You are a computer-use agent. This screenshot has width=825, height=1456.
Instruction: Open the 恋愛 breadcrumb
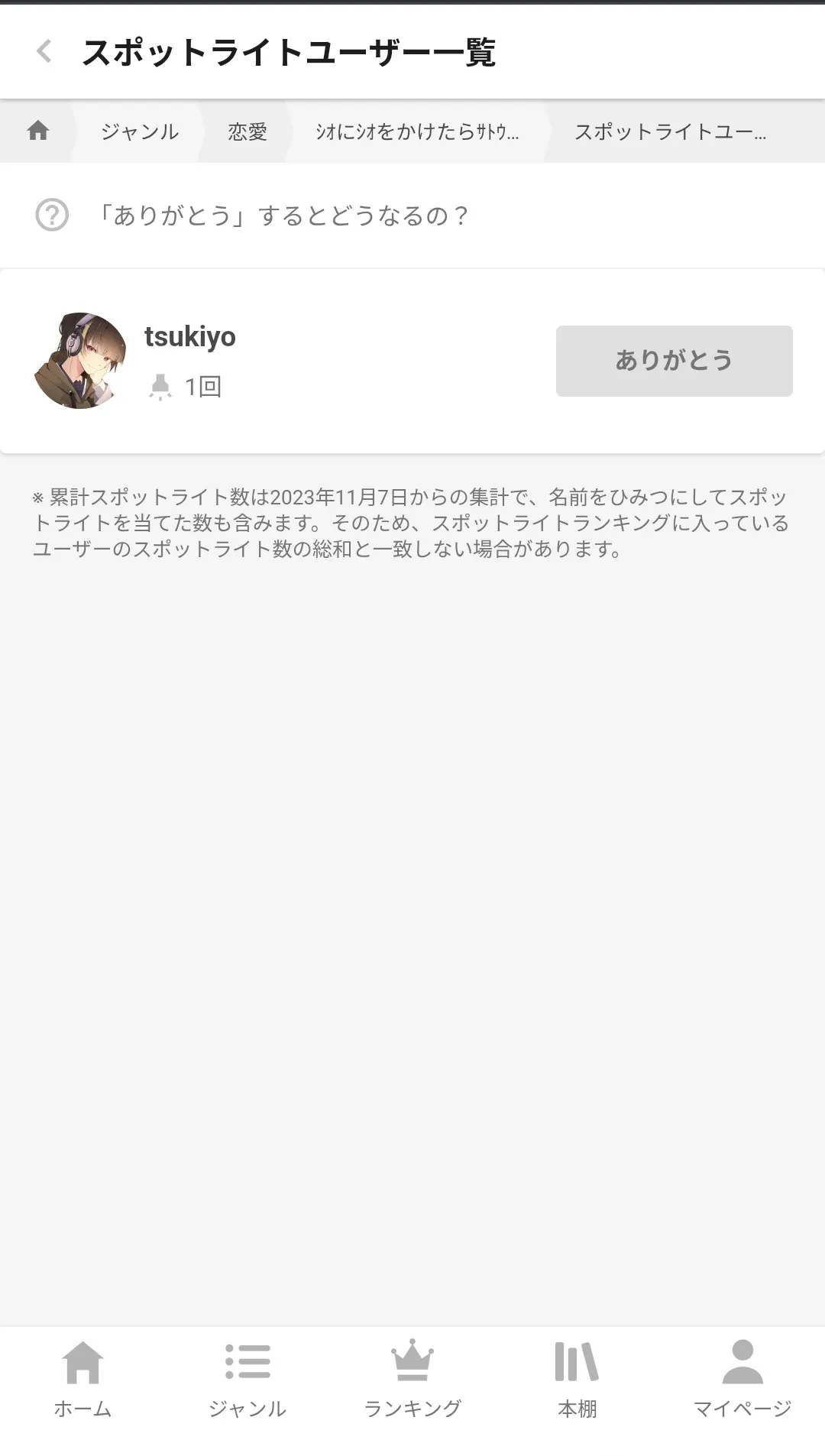click(x=247, y=131)
